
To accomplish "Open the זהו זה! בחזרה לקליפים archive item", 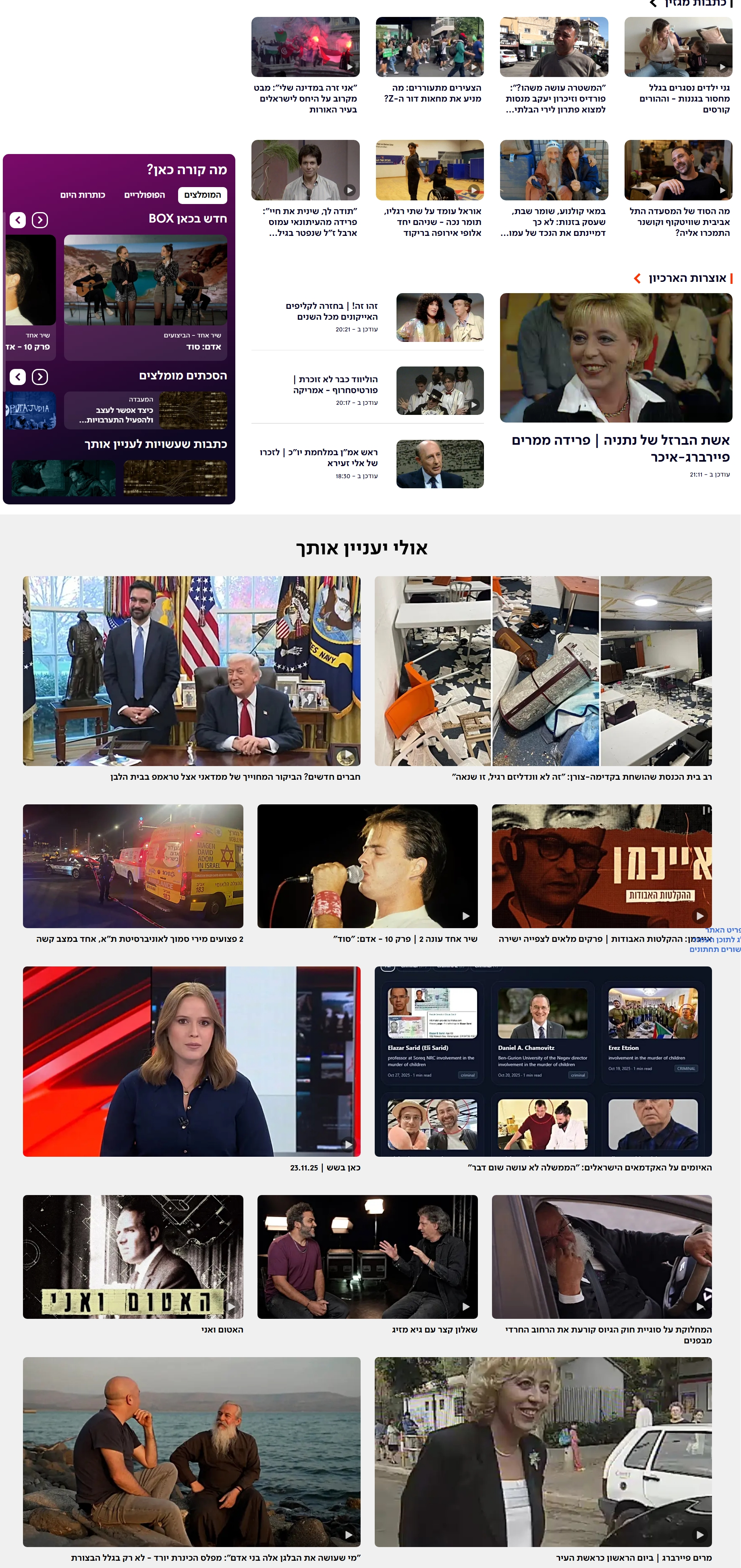I will (332, 311).
